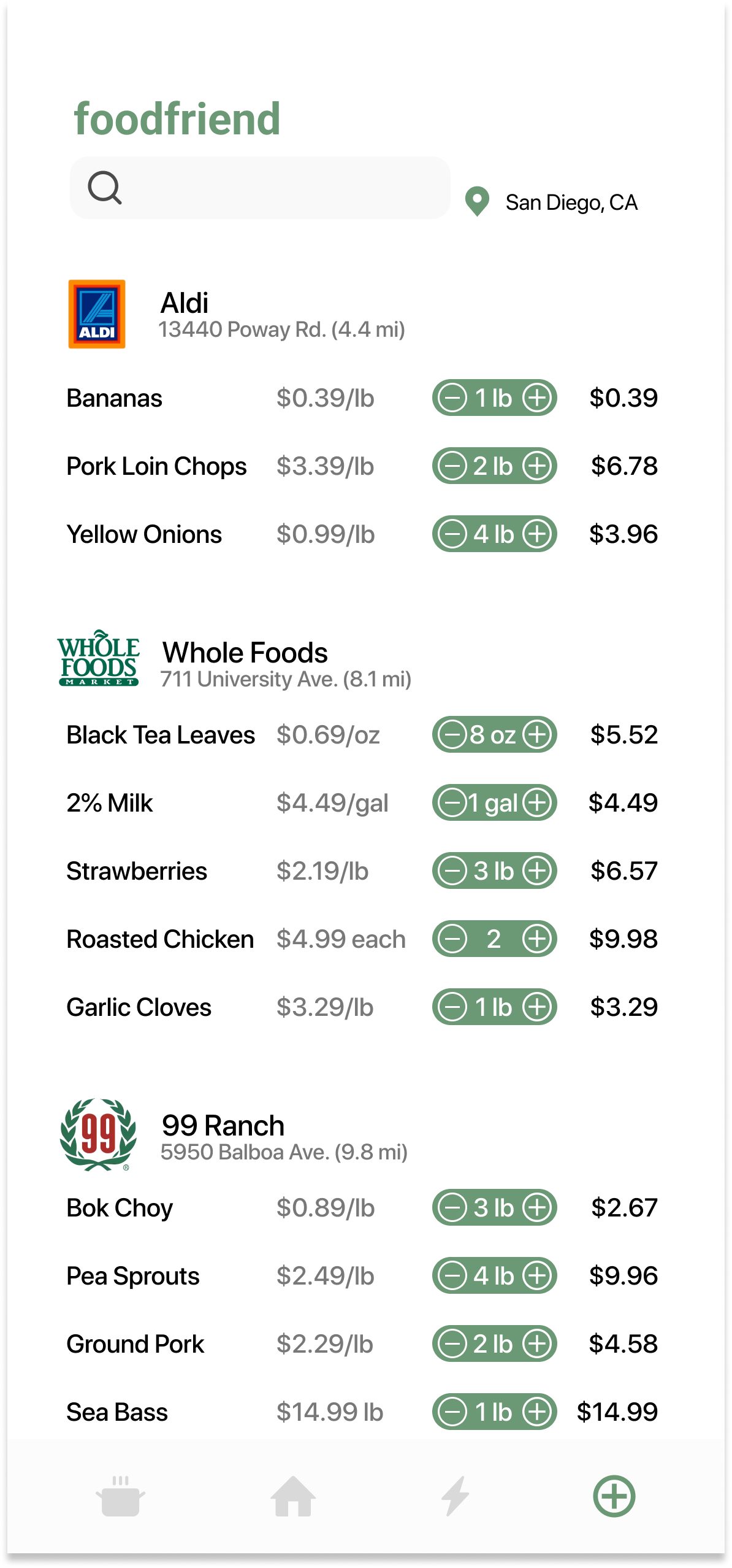Increase Bananas quantity with plus
Image resolution: width=732 pixels, height=1568 pixels.
tap(538, 398)
